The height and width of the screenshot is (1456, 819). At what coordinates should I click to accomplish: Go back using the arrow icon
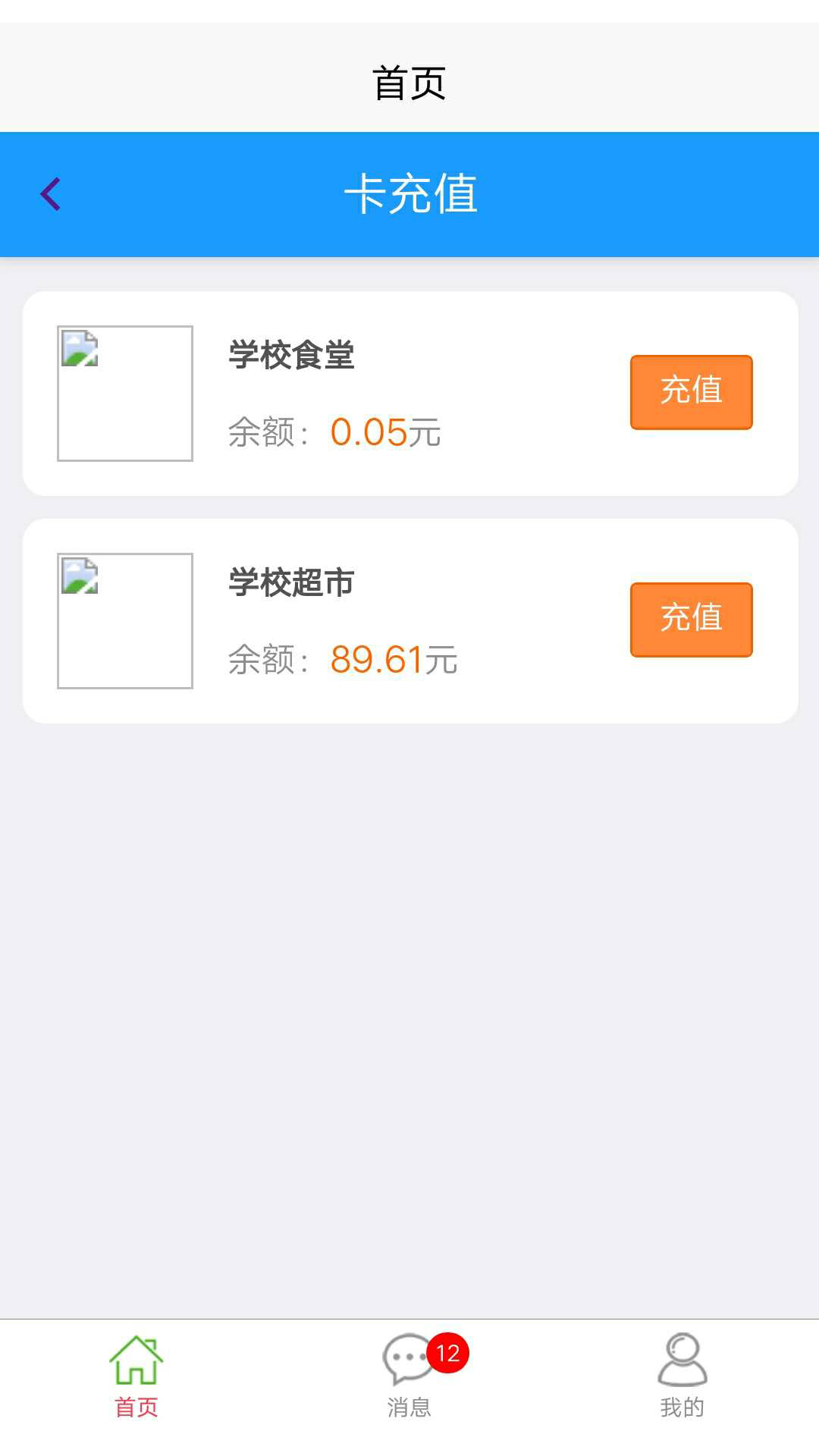pyautogui.click(x=50, y=194)
